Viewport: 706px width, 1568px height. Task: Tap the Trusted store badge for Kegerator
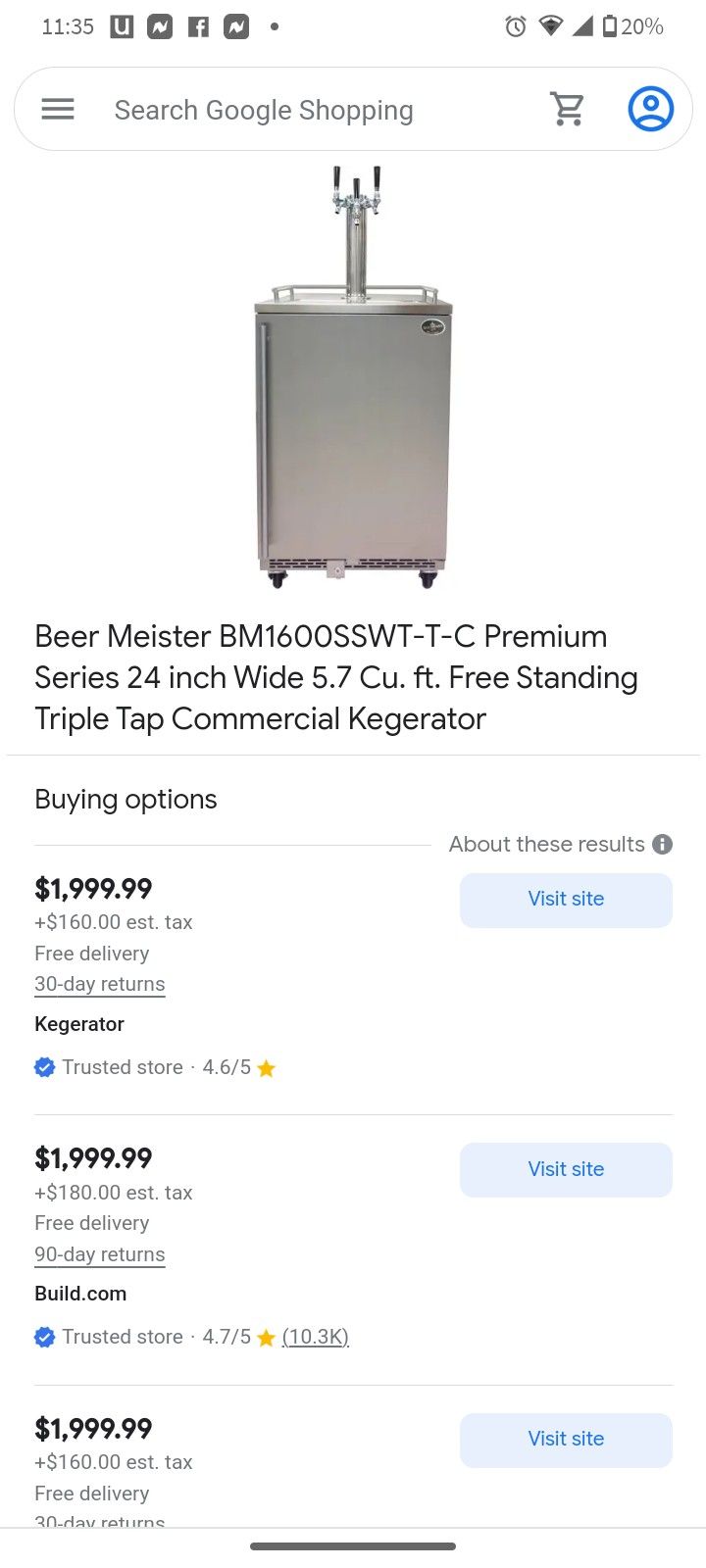(x=44, y=1067)
